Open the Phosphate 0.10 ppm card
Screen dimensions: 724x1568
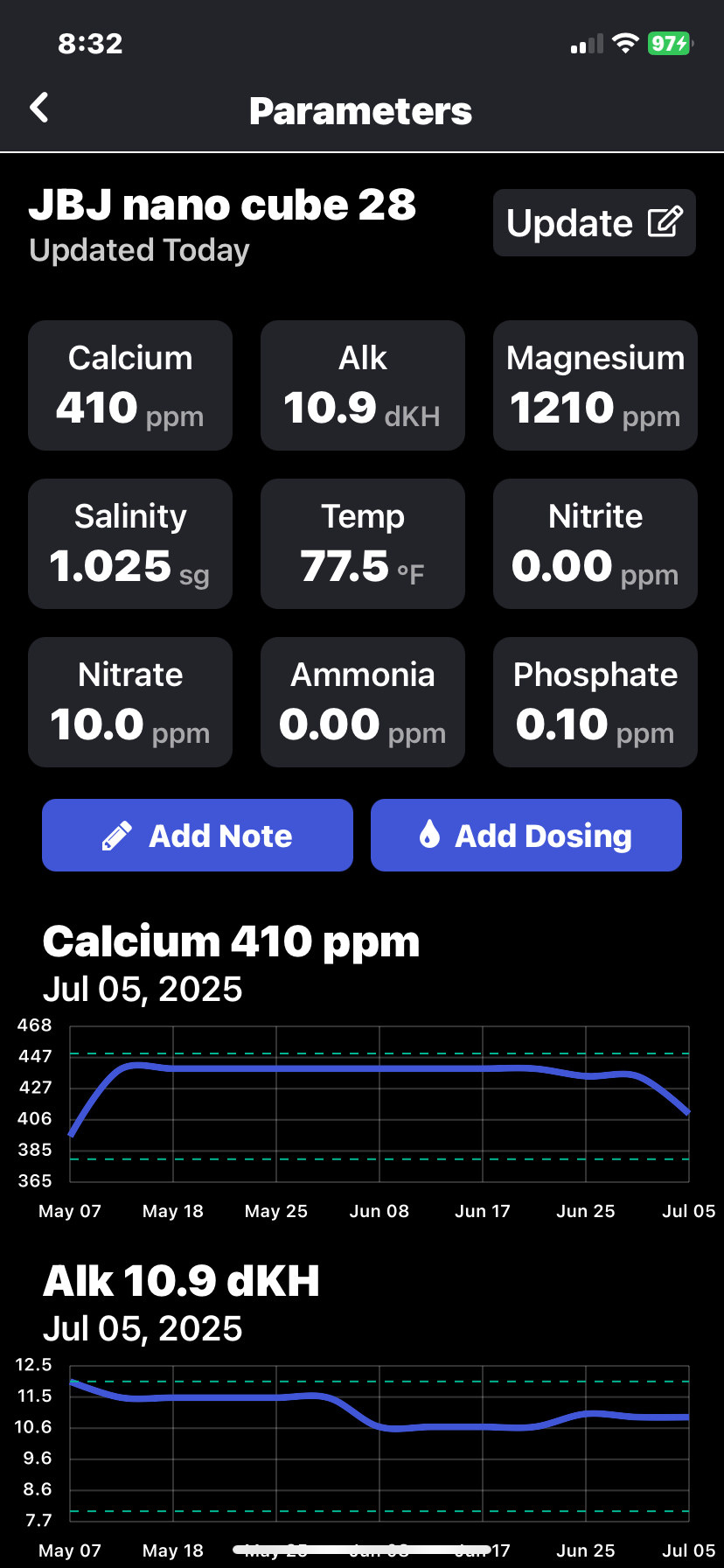[595, 703]
